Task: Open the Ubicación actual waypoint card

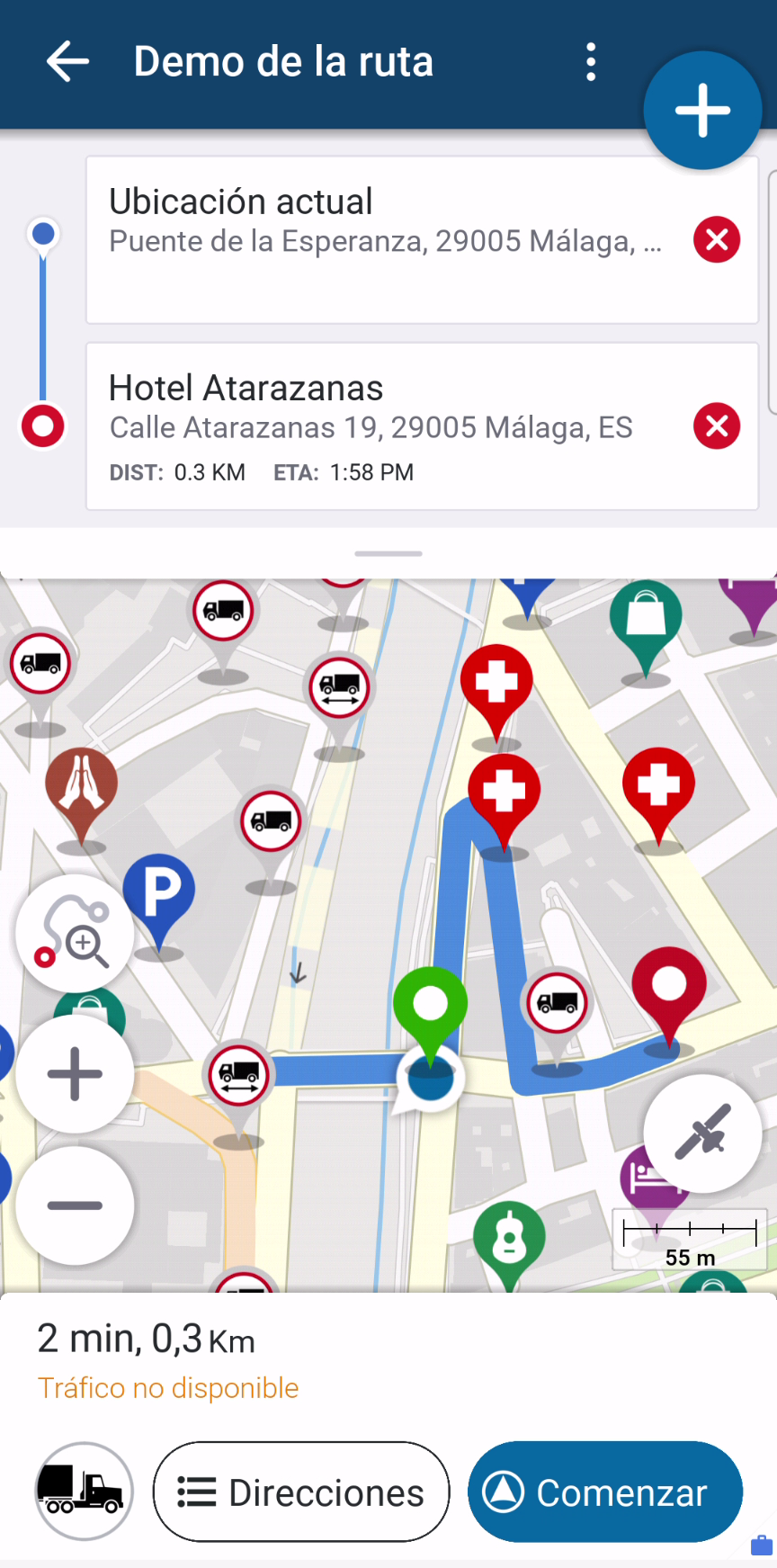Action: pos(422,240)
